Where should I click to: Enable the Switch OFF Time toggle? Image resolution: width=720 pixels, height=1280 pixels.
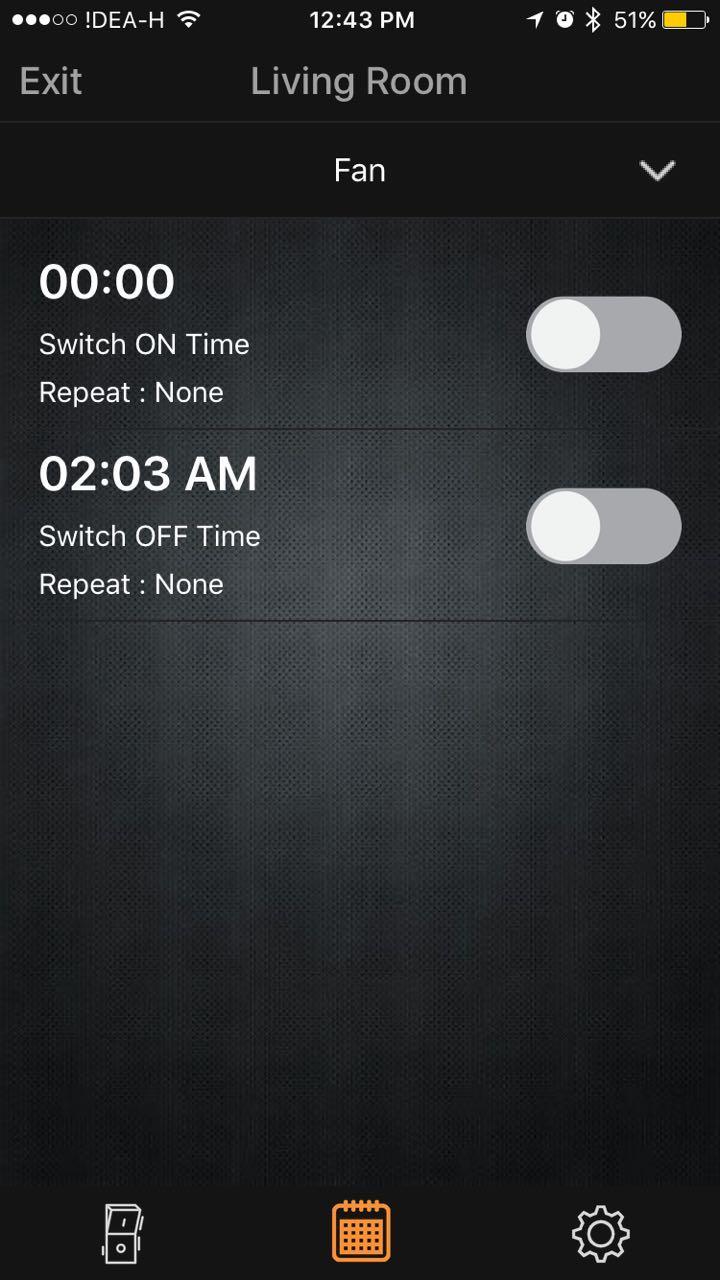pyautogui.click(x=603, y=526)
